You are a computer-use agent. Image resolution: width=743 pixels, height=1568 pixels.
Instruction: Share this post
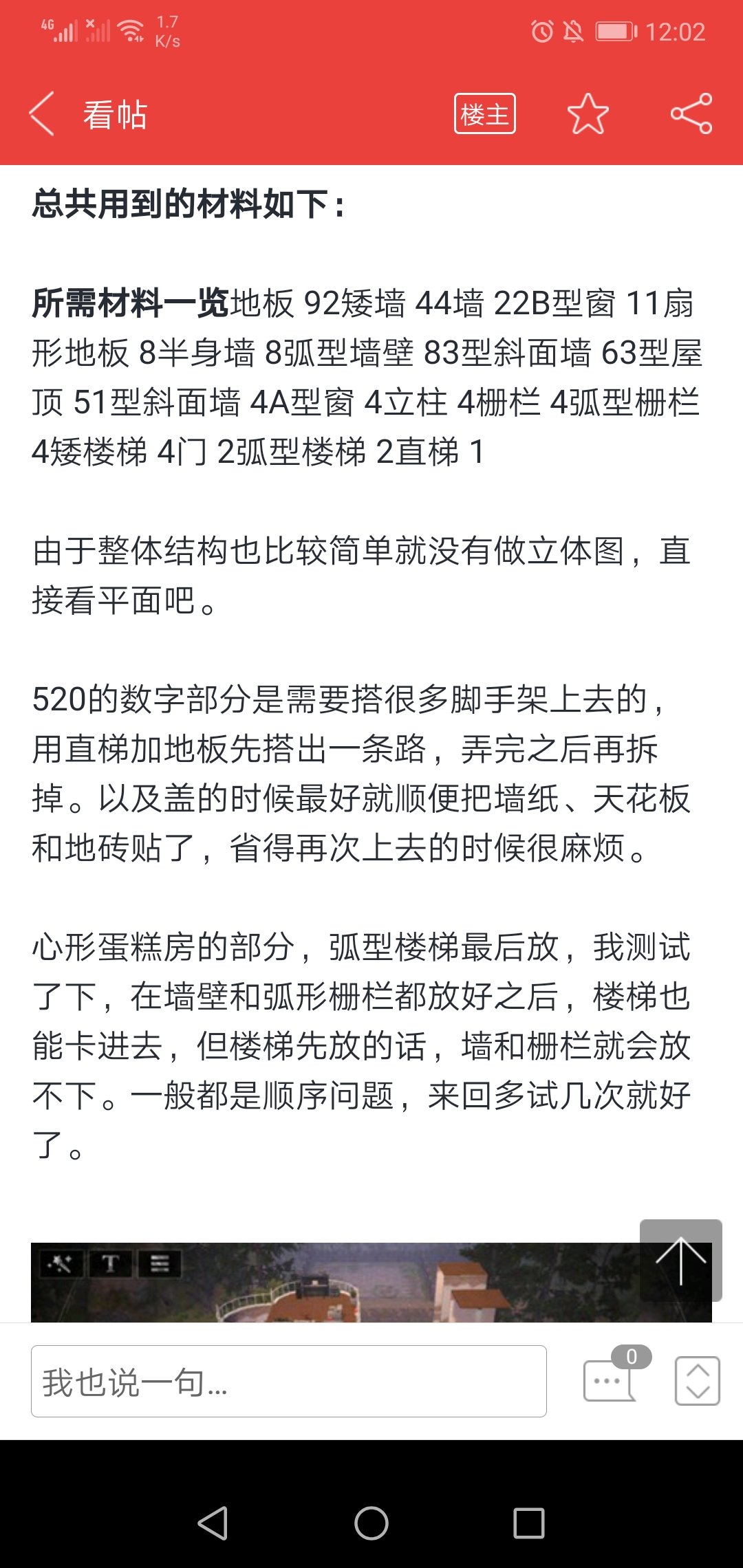coord(691,113)
